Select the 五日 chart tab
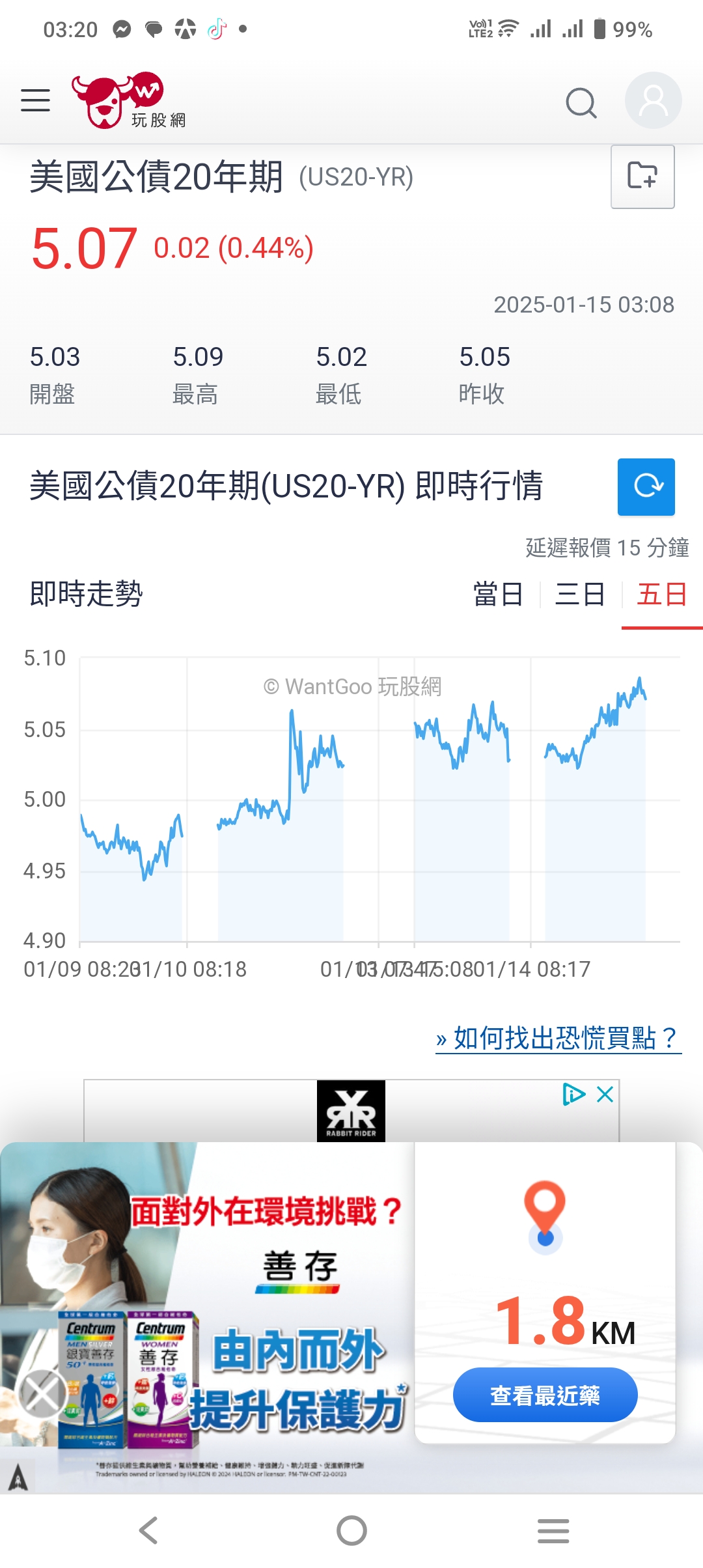703x1568 pixels. coord(661,595)
